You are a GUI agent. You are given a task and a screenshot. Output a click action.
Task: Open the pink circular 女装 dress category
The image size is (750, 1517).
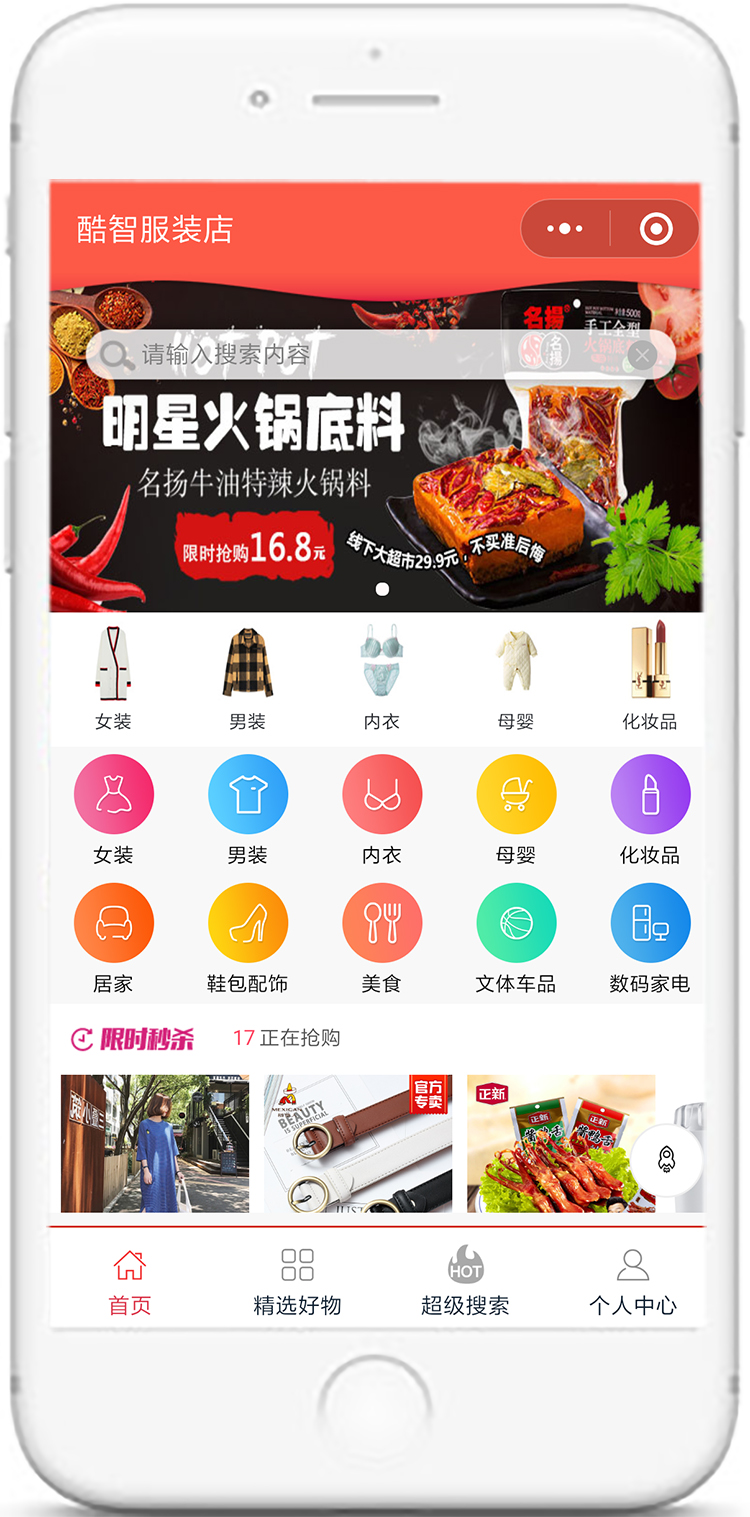click(113, 795)
